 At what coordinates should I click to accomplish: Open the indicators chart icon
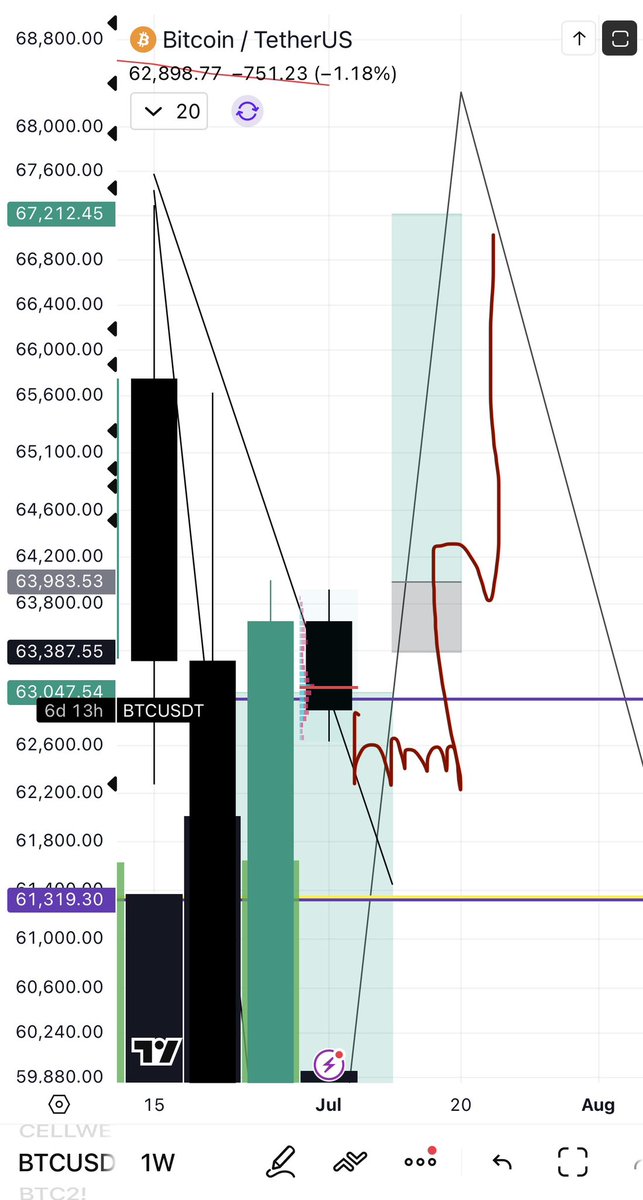click(x=348, y=1162)
